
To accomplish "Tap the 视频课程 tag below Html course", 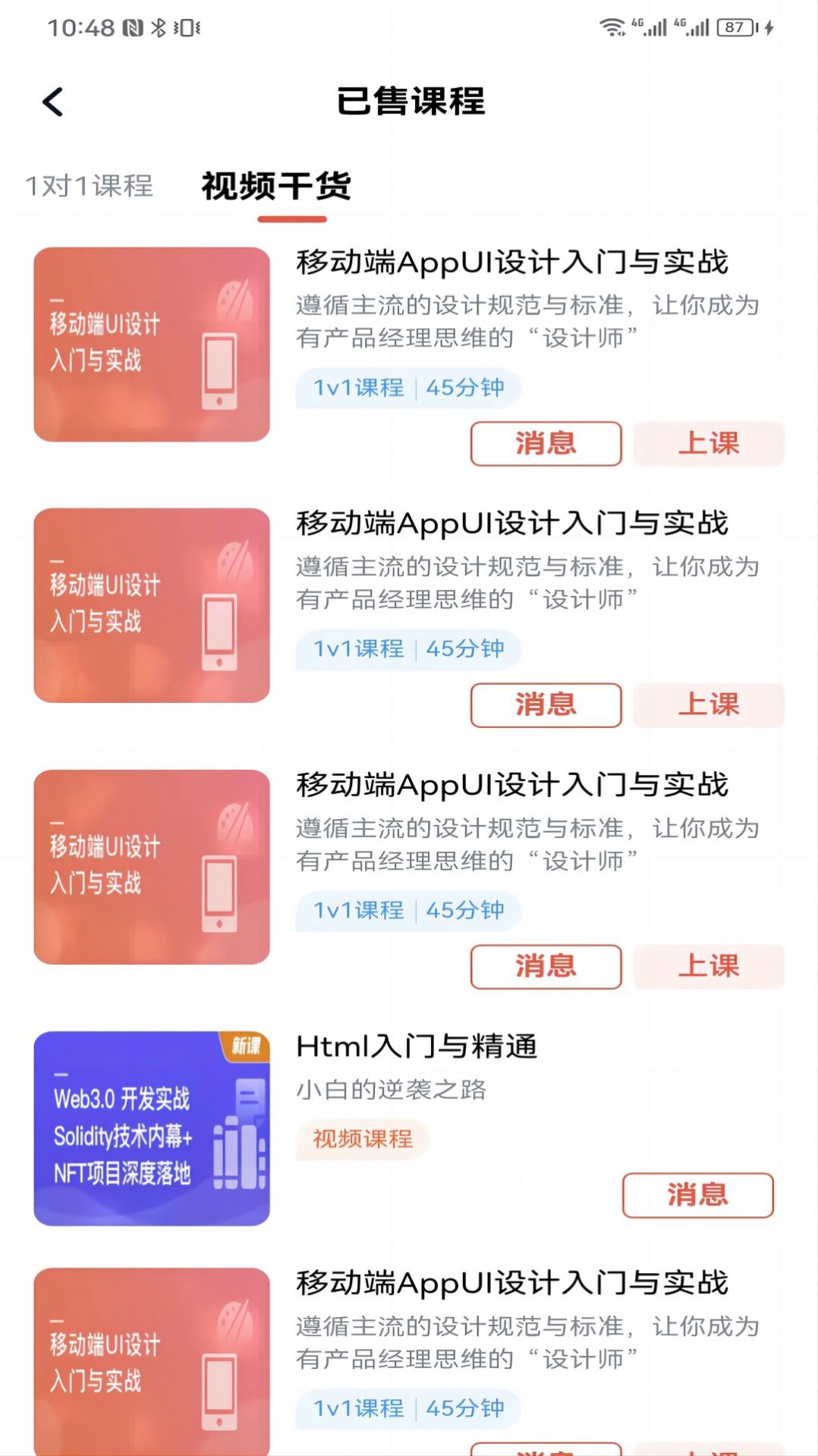I will tap(363, 1139).
